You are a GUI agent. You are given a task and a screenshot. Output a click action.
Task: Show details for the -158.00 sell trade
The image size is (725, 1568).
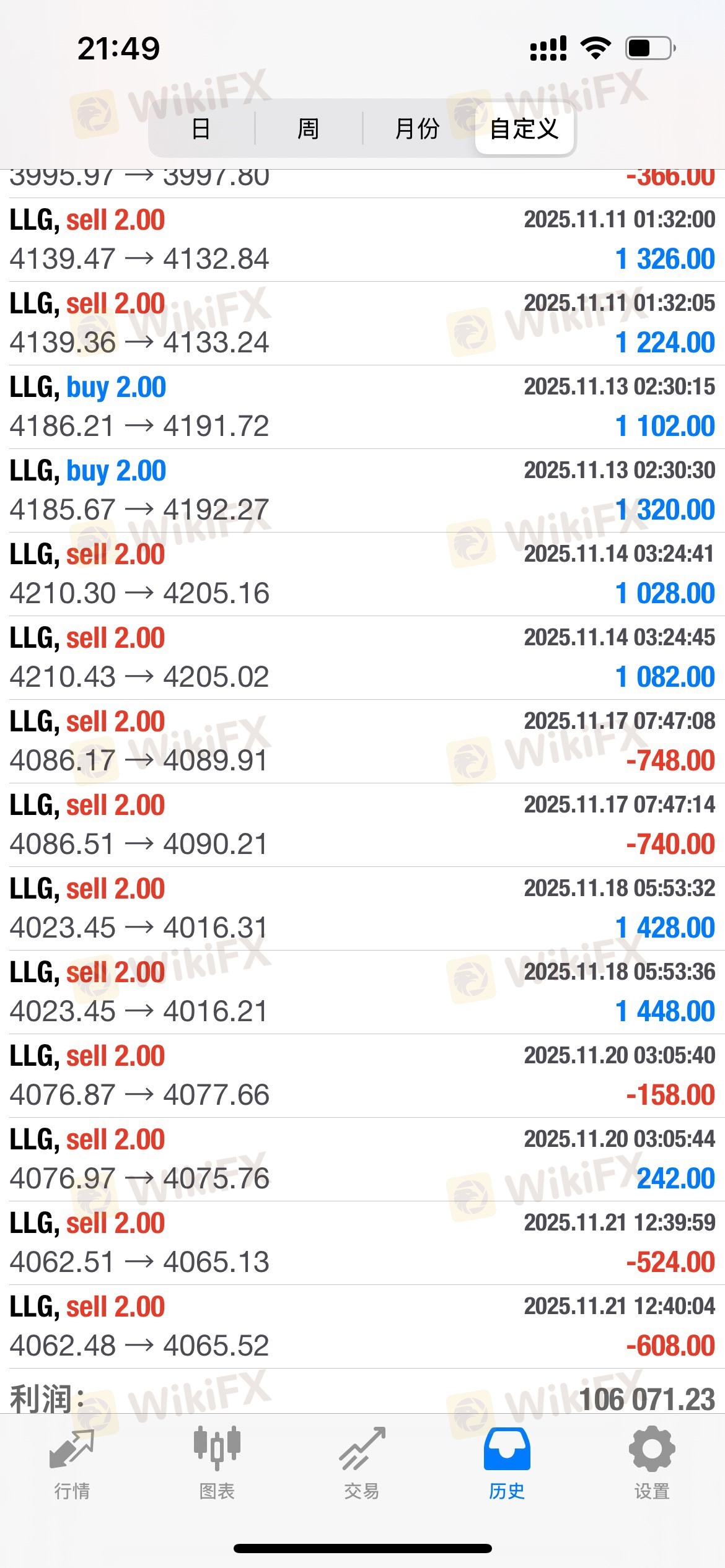pos(362,1076)
